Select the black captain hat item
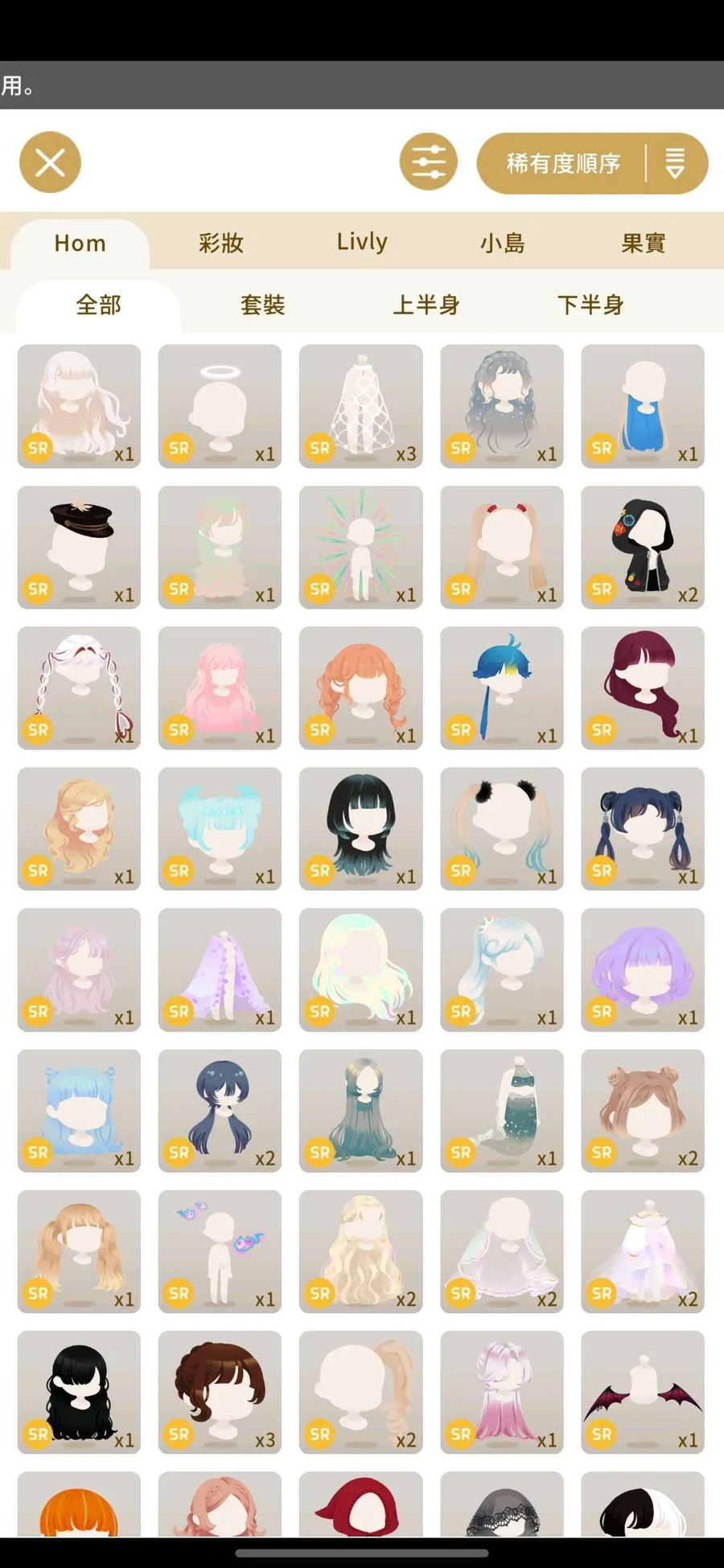724x1568 pixels. 79,547
